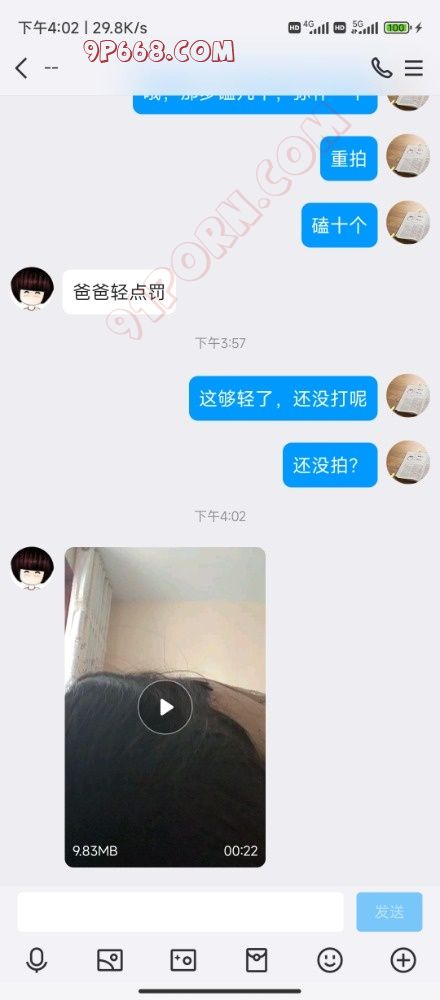Image resolution: width=440 pixels, height=1000 pixels.
Task: Open the avatar beside the 重拍 message
Action: (408, 156)
